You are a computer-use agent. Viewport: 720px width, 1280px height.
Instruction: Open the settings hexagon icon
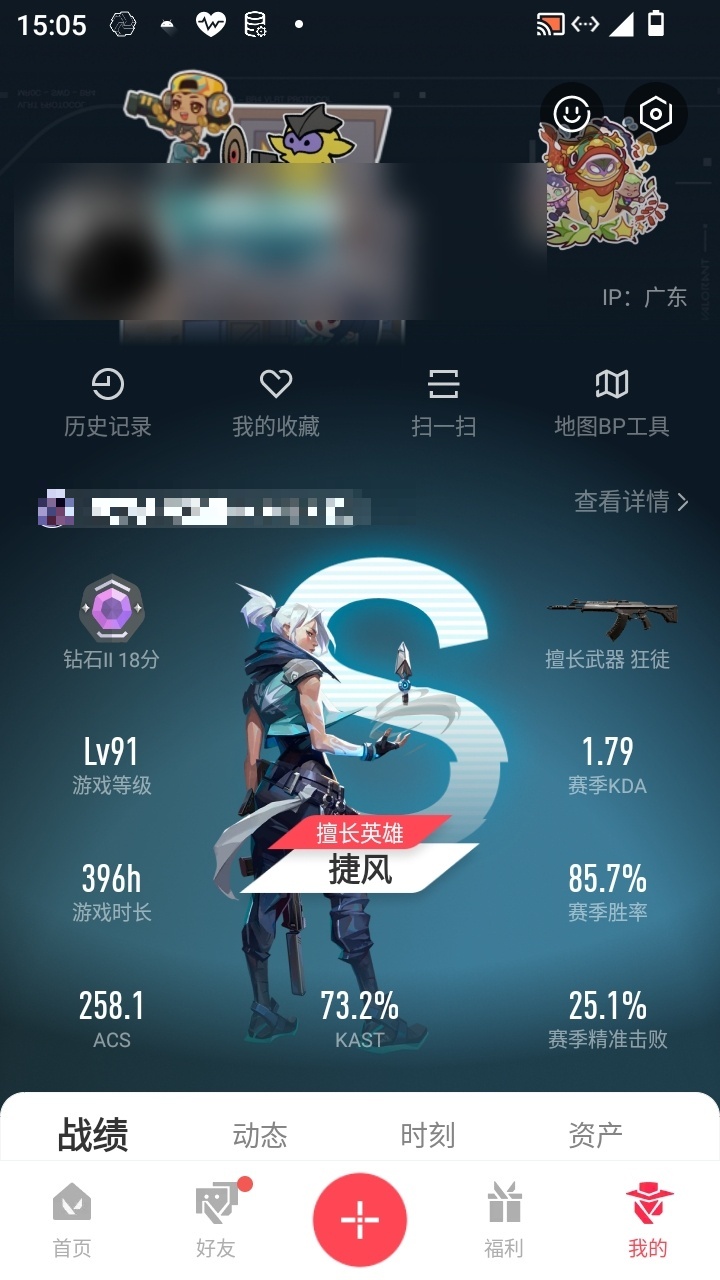pyautogui.click(x=656, y=114)
